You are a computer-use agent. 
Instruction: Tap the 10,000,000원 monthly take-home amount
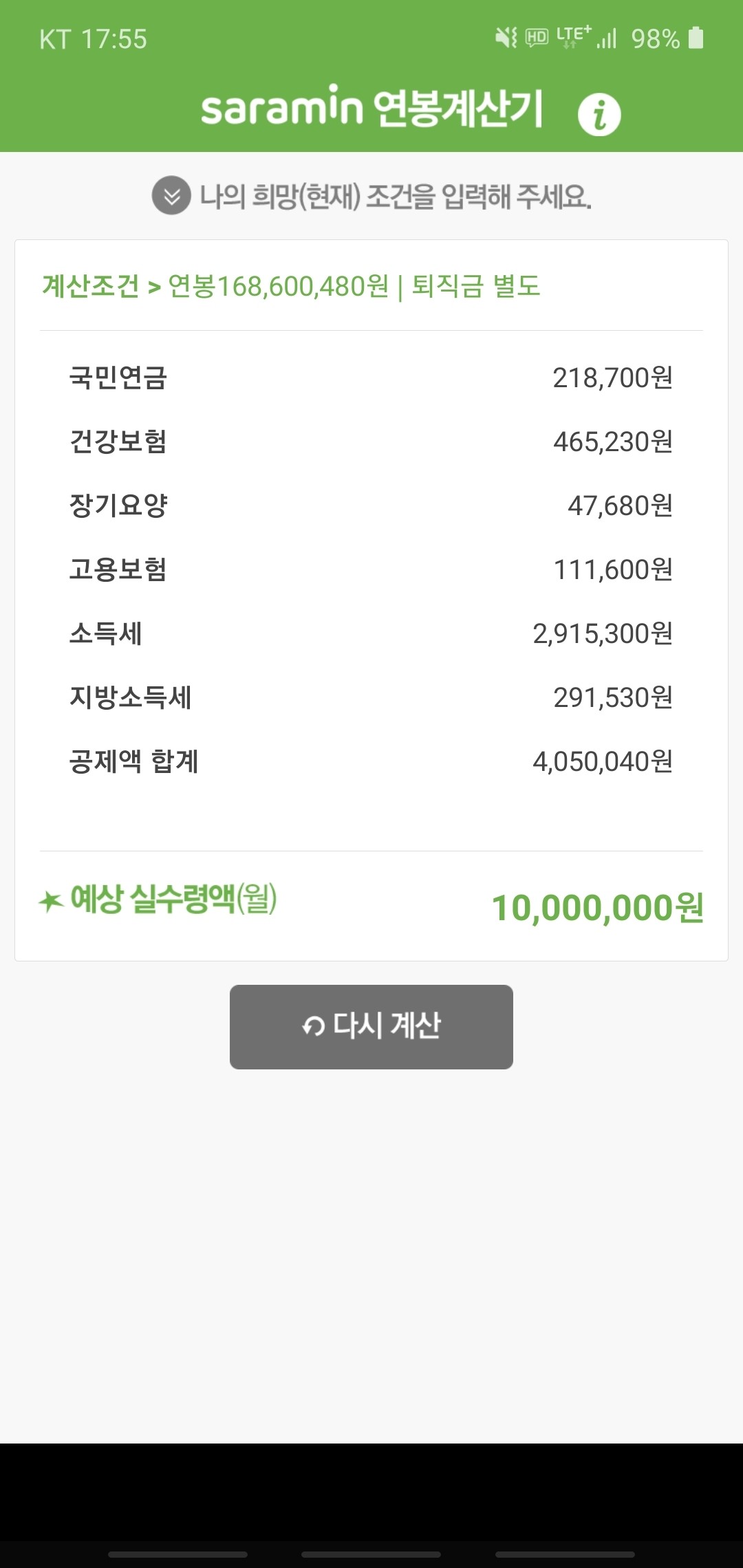[599, 906]
